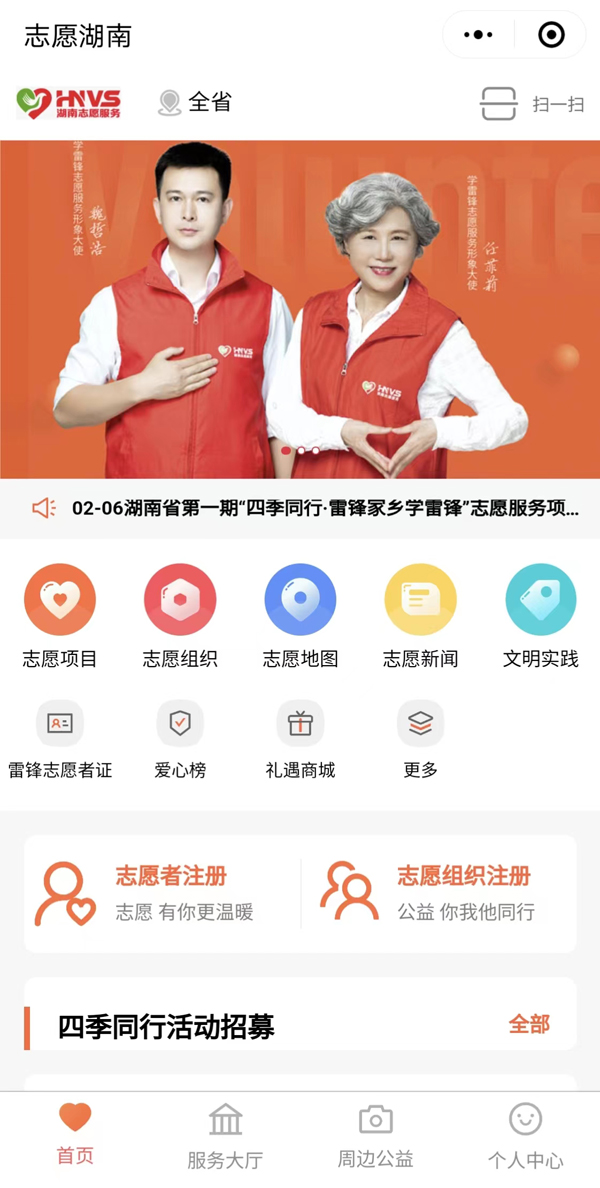
Task: Tap 更多 for more services
Action: click(x=420, y=740)
